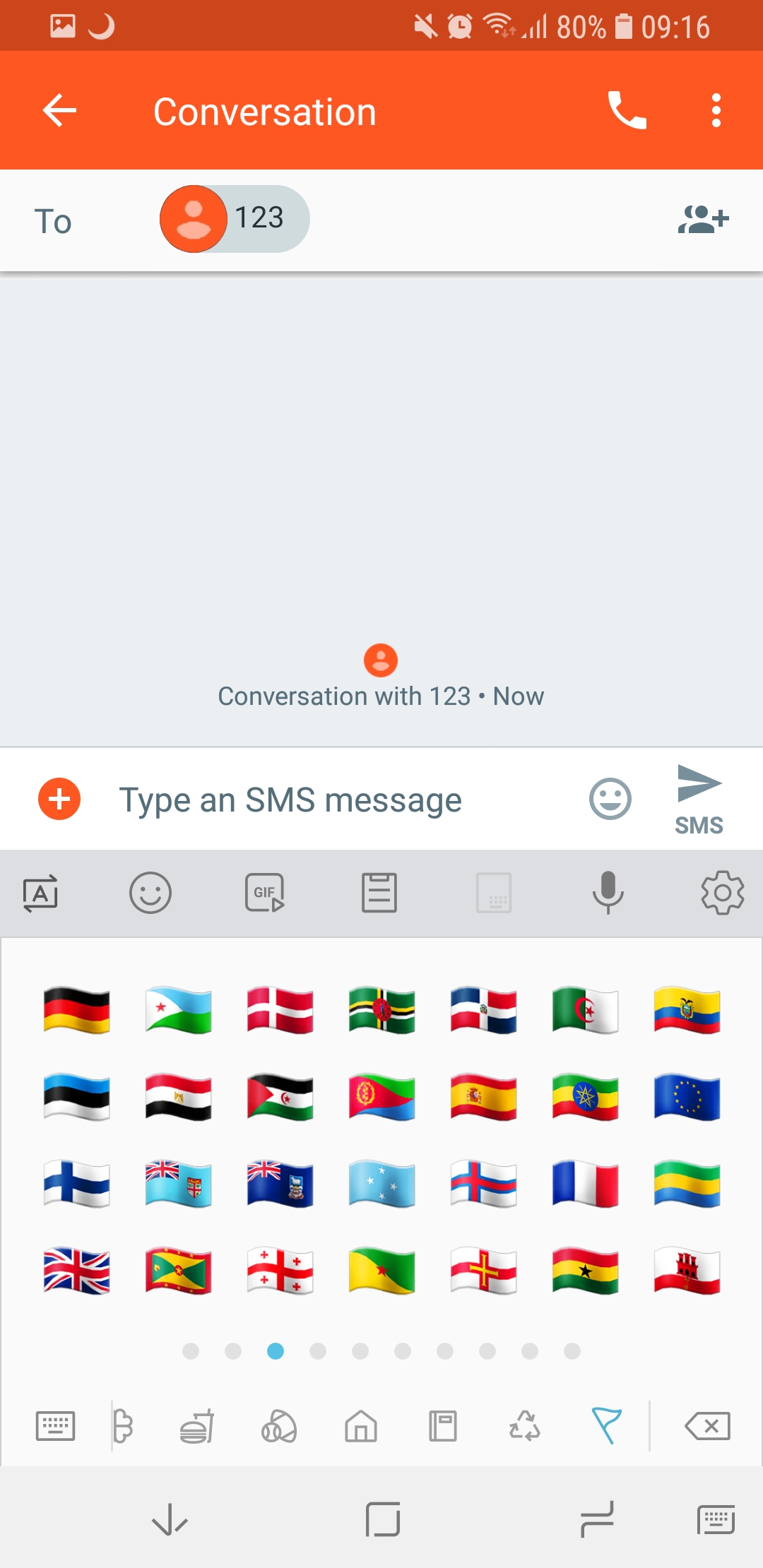The width and height of the screenshot is (763, 1568).
Task: Tap the backspace key on emoji keyboard
Action: coord(708,1426)
